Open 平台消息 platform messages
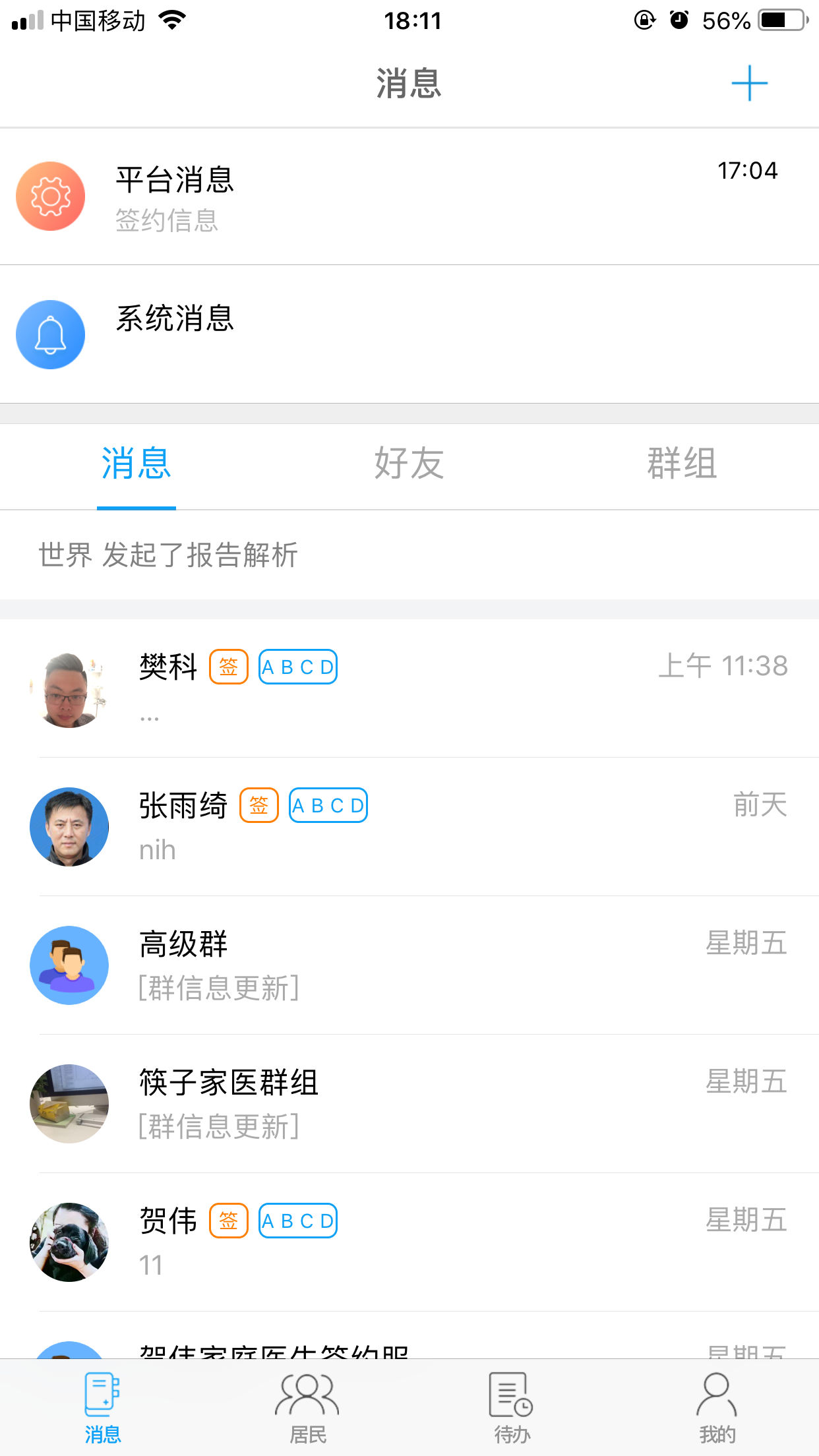 [x=409, y=197]
